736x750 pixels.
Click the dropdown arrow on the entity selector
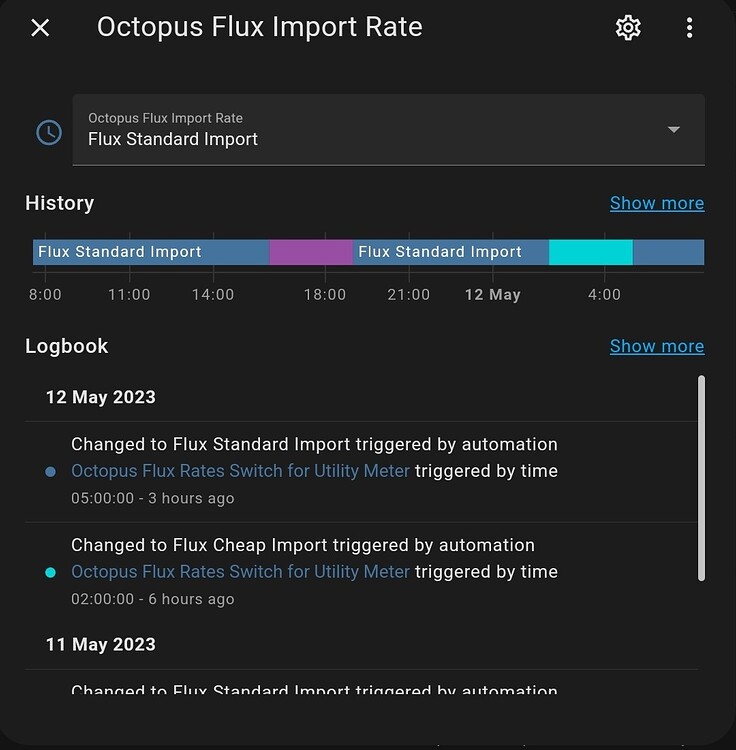click(673, 130)
